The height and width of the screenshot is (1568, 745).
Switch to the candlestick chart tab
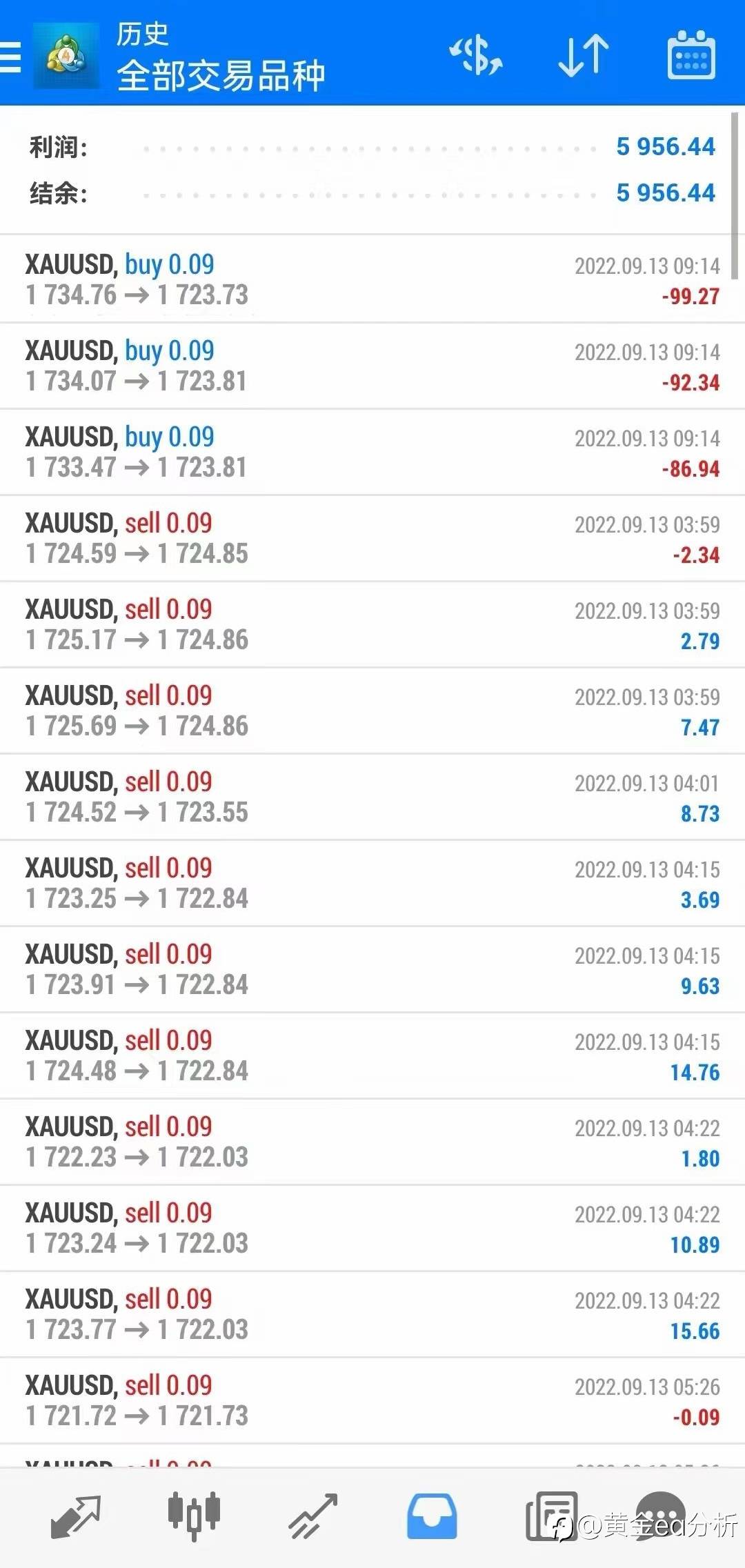pyautogui.click(x=194, y=1516)
